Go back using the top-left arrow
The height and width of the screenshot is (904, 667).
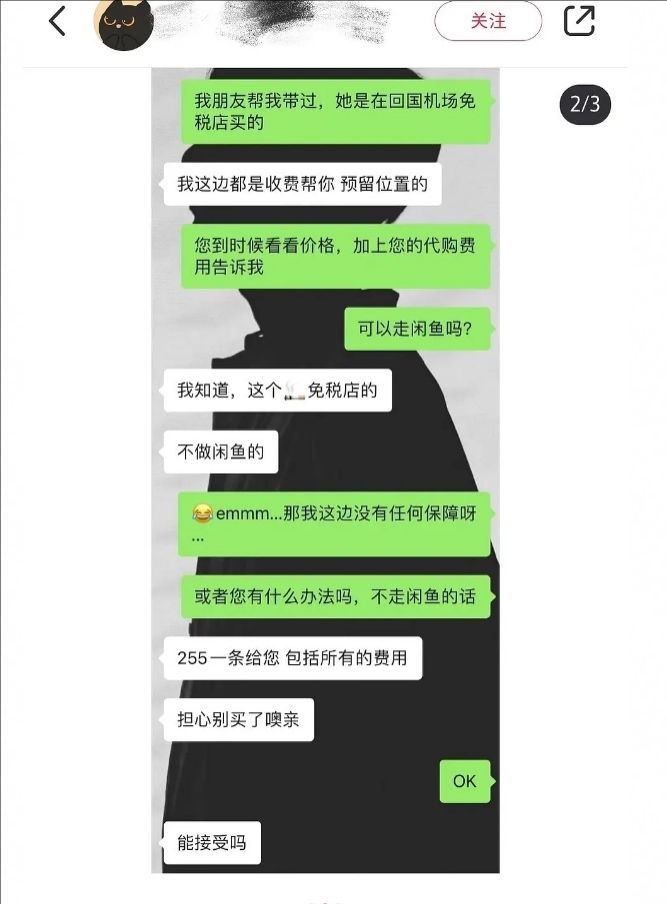click(x=57, y=21)
